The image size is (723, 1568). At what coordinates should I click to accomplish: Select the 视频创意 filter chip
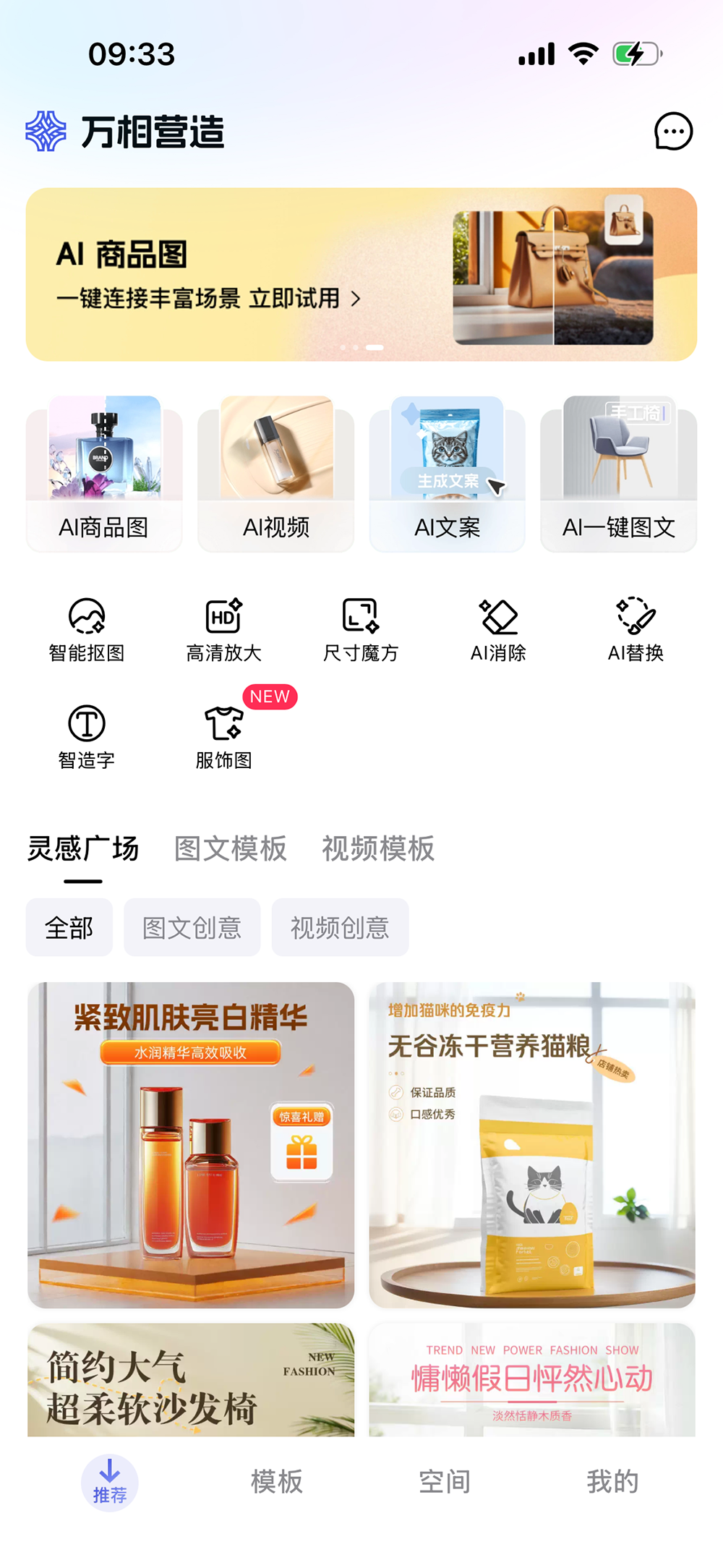click(340, 927)
